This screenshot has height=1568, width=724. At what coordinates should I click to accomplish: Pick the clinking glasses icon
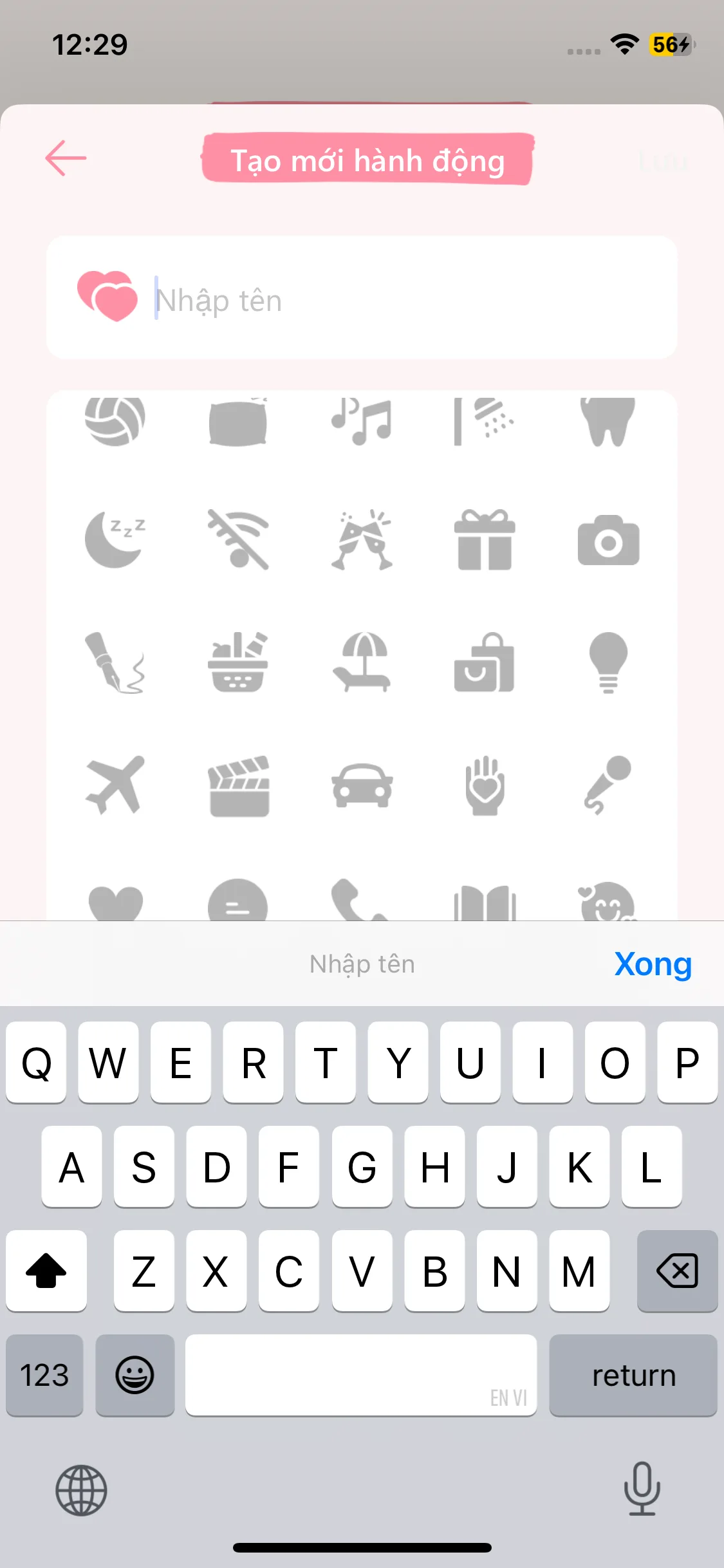[362, 539]
